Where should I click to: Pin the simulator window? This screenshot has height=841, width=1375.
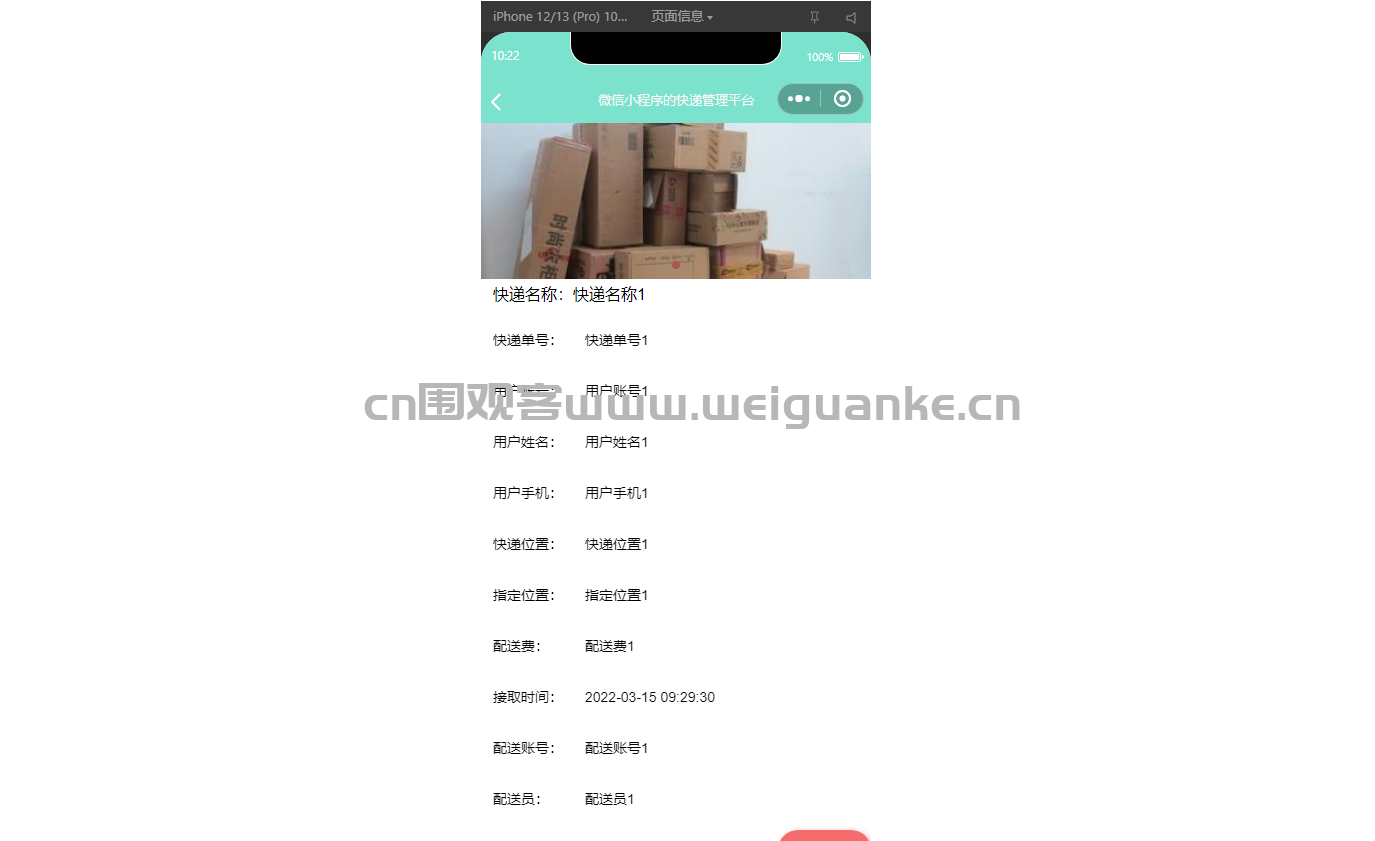point(815,17)
